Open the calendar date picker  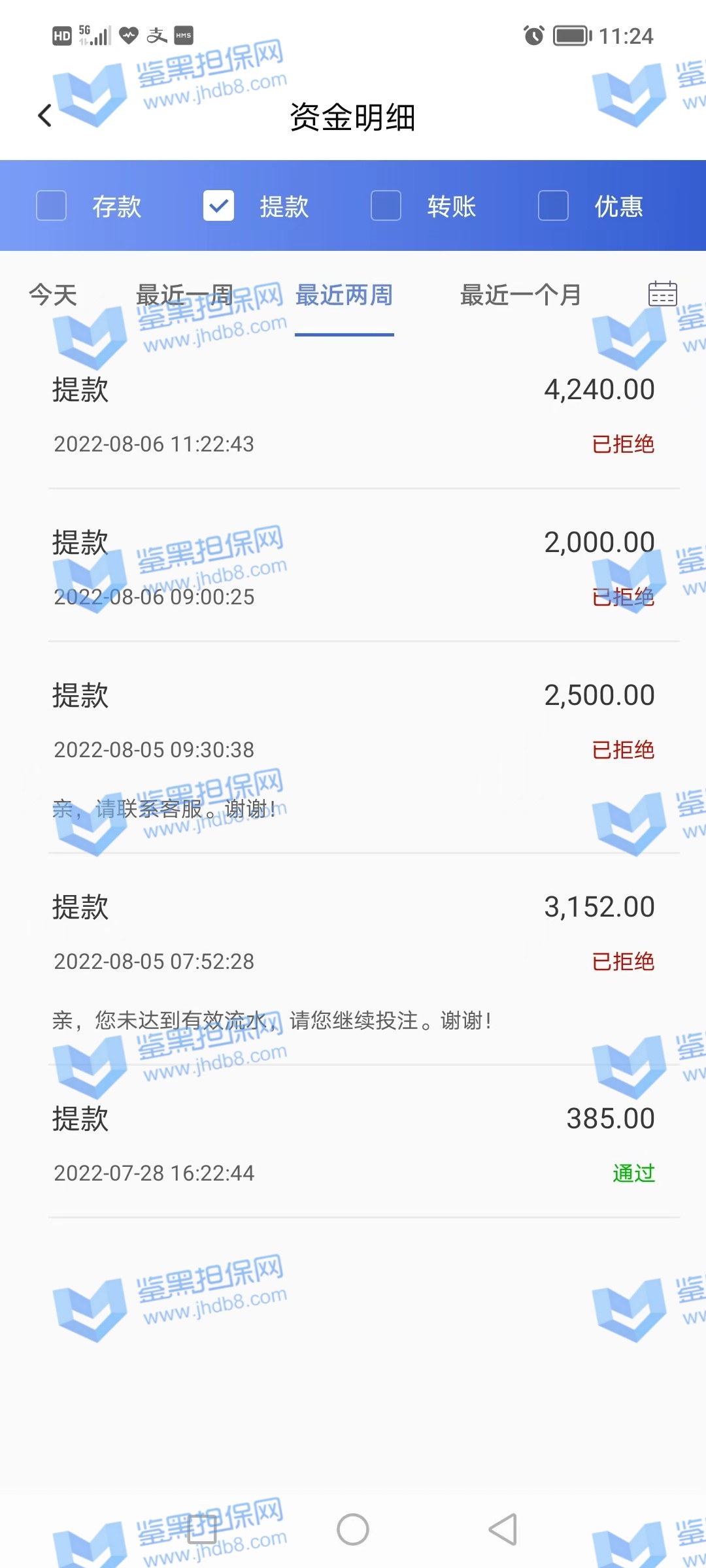point(662,294)
